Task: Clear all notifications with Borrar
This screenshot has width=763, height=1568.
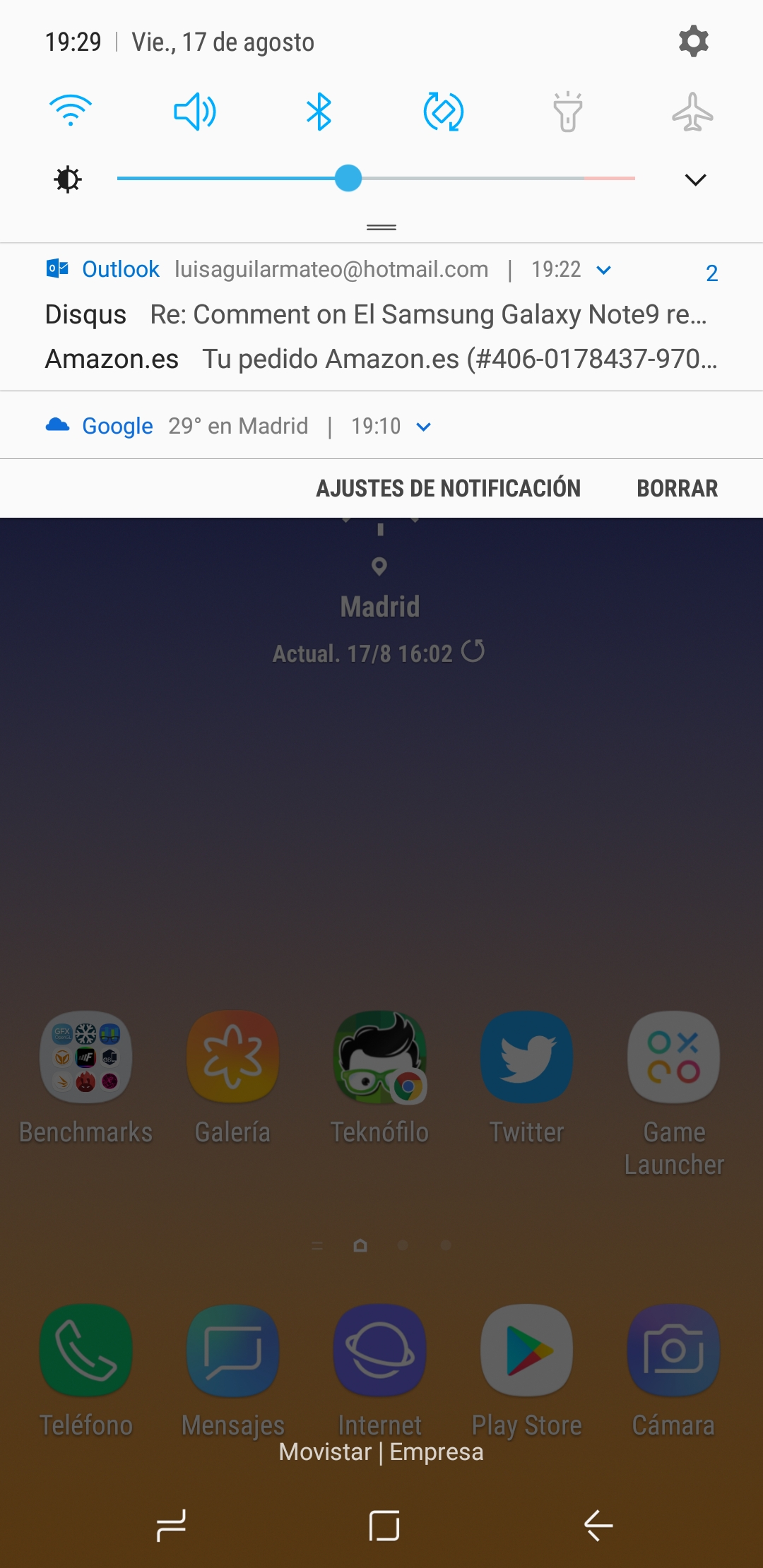Action: (x=677, y=488)
